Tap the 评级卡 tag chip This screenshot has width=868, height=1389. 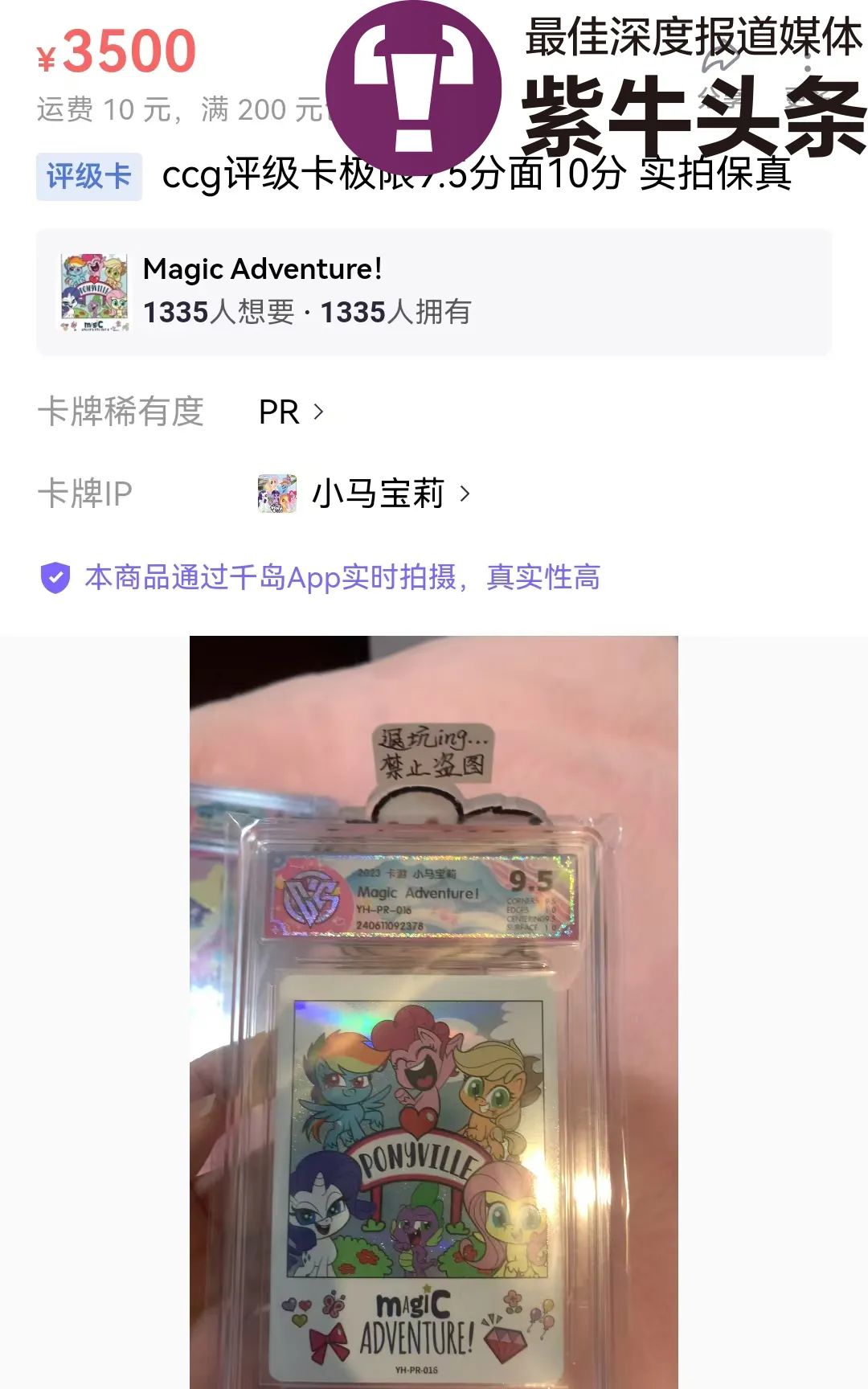(89, 176)
